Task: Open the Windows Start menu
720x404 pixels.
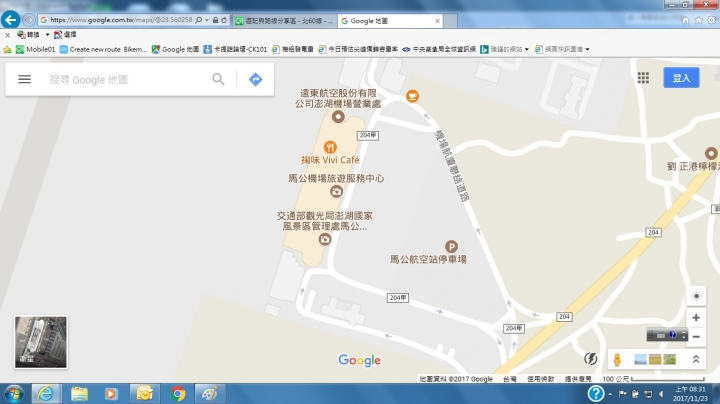Action: 14,393
